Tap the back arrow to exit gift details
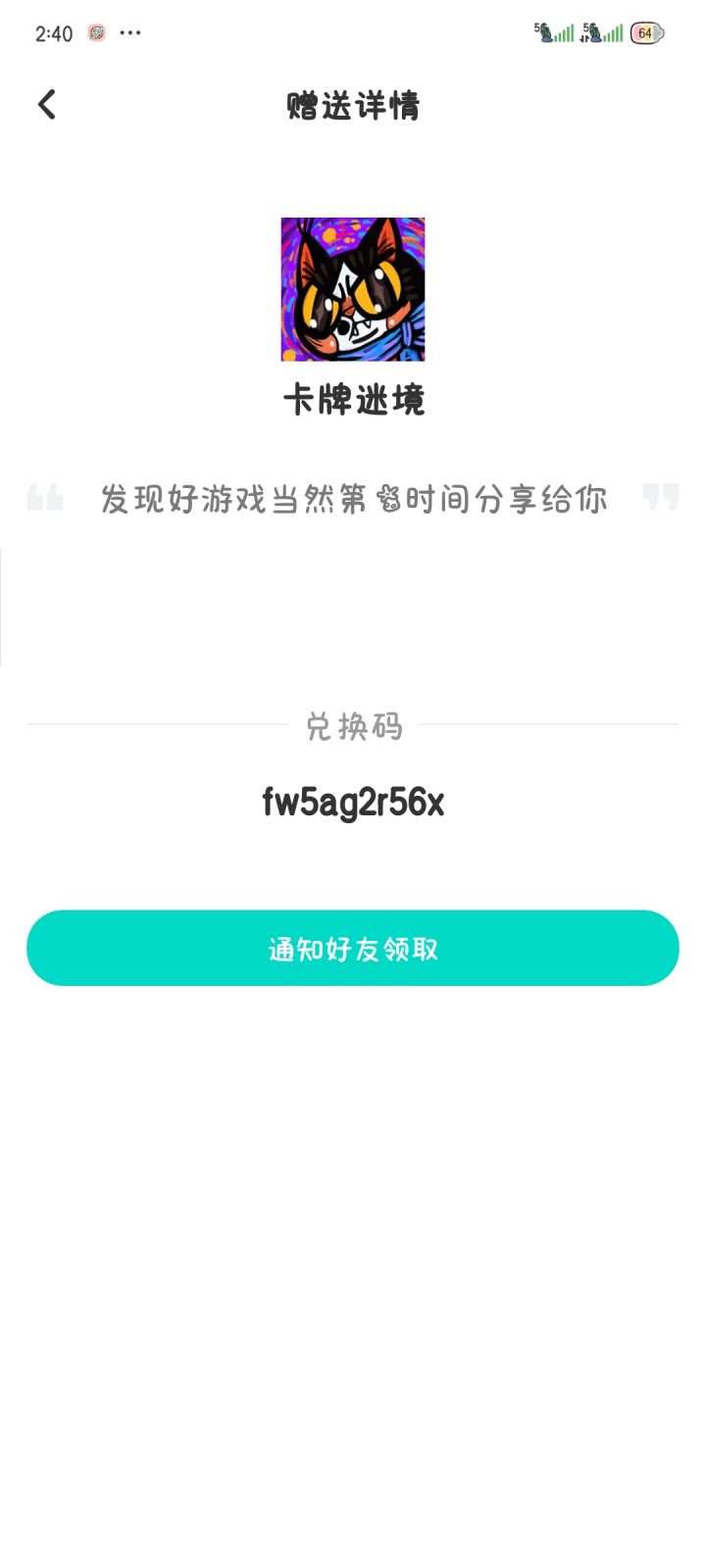Image resolution: width=706 pixels, height=1568 pixels. [46, 104]
